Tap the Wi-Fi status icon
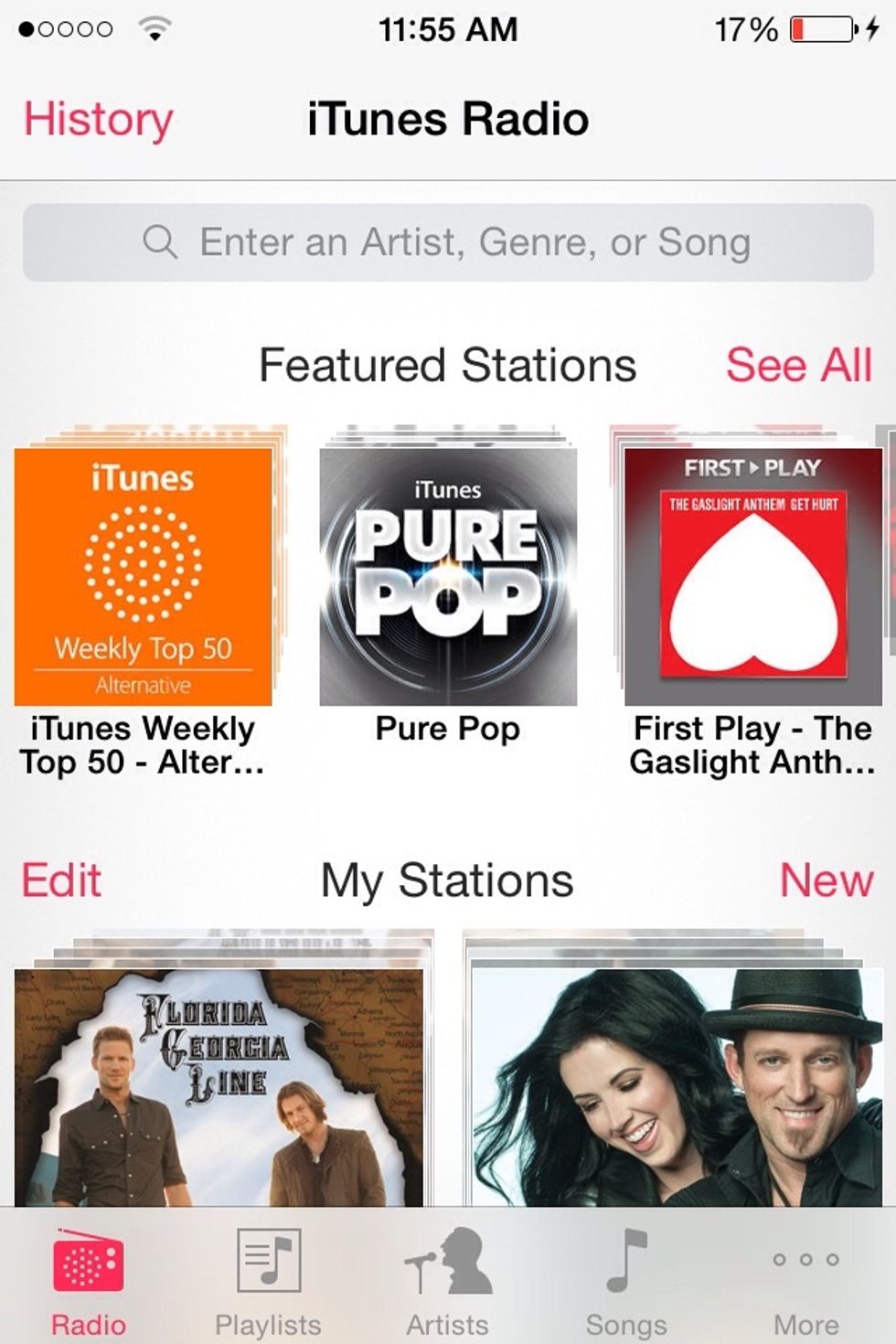This screenshot has height=1344, width=896. point(152,27)
